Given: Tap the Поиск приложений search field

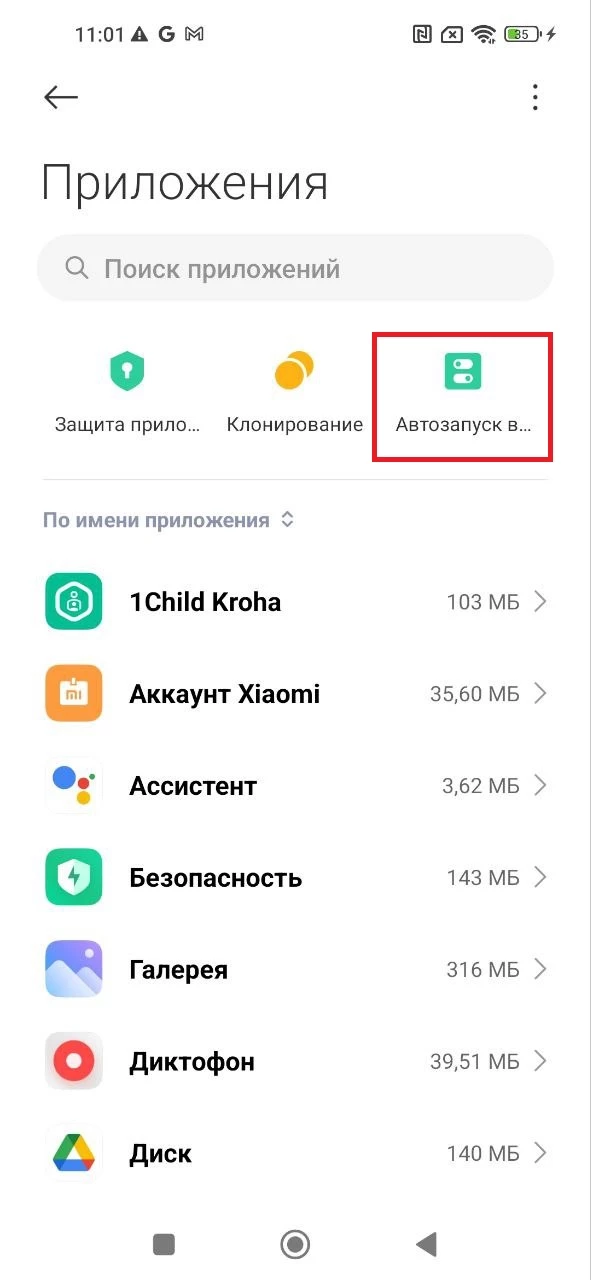Looking at the screenshot, I should 295,268.
